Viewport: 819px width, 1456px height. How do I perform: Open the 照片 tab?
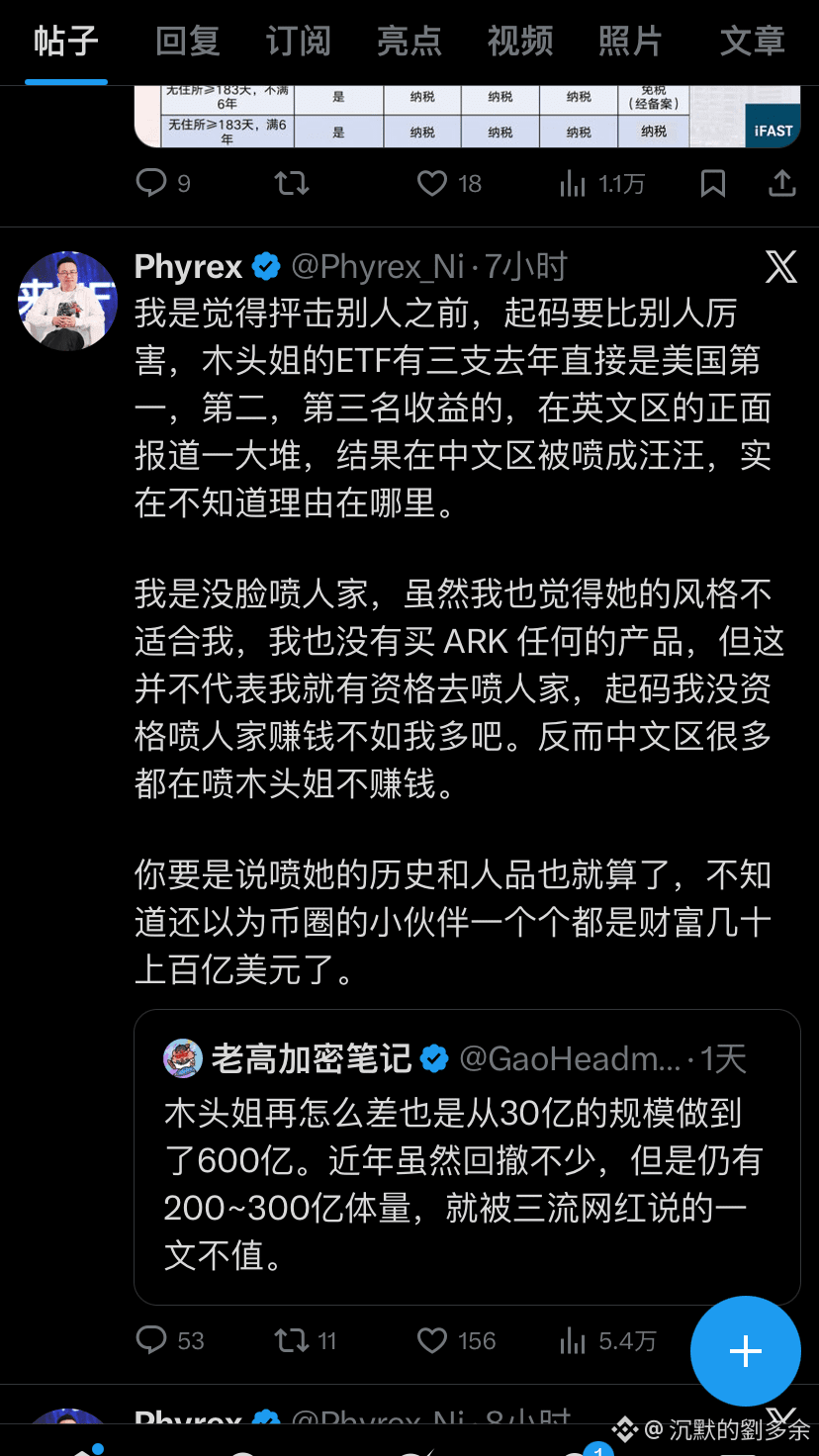630,42
